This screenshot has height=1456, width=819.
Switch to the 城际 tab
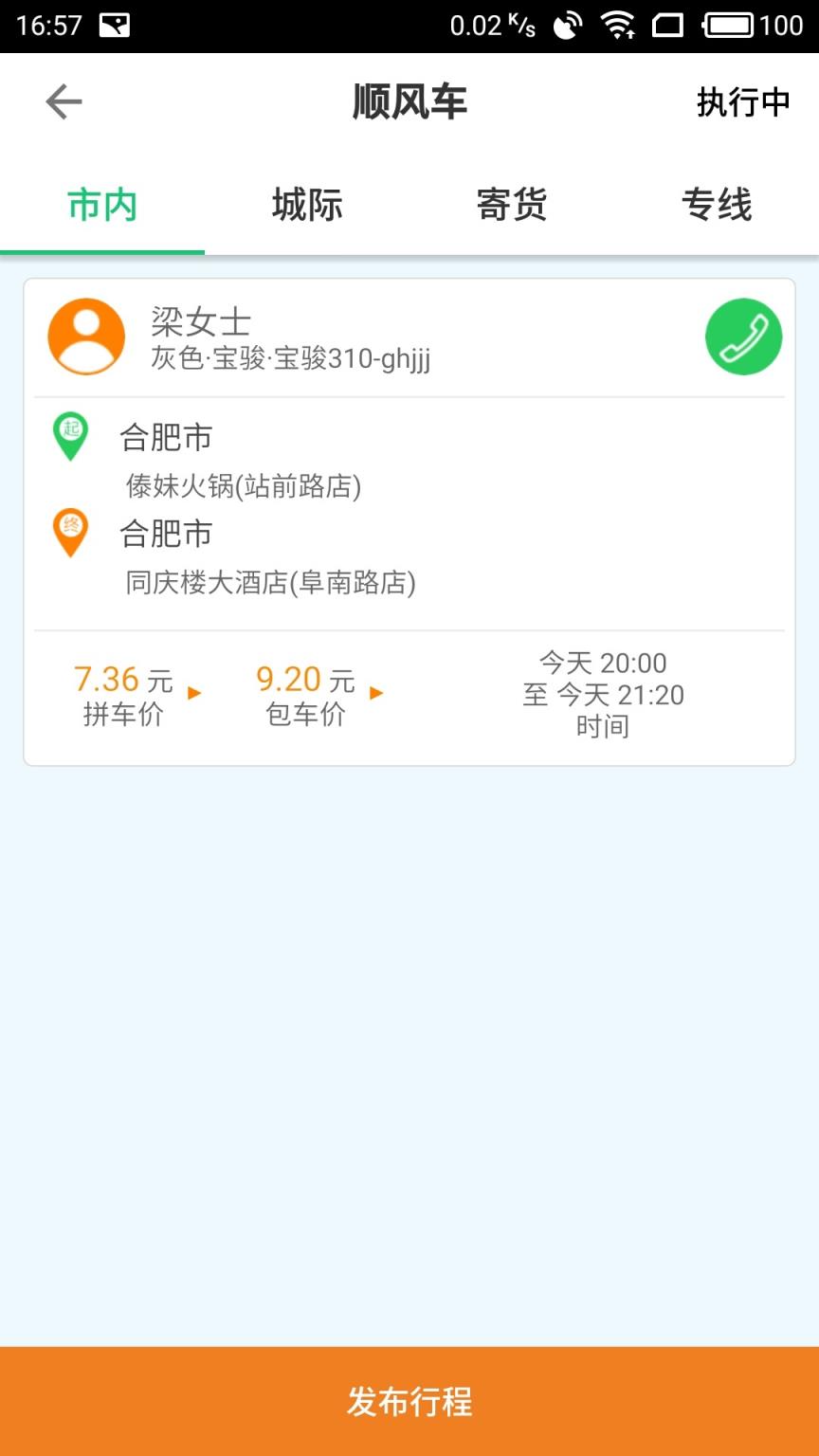(307, 205)
